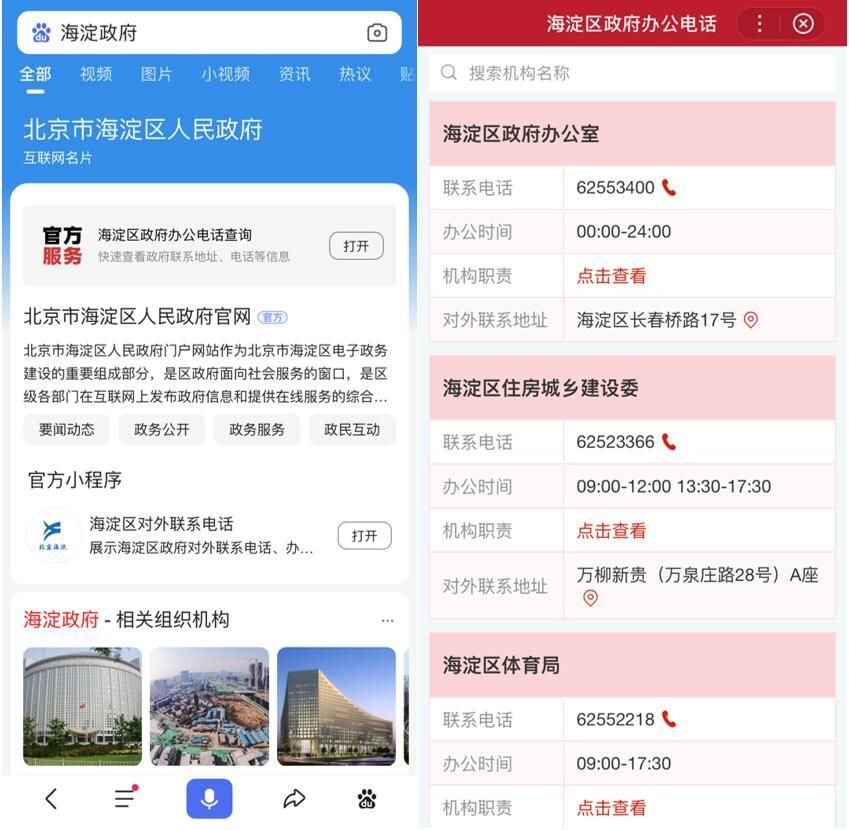The image size is (849, 830).
Task: Close the 海淀区政府办公电话 mini program
Action: (x=803, y=24)
